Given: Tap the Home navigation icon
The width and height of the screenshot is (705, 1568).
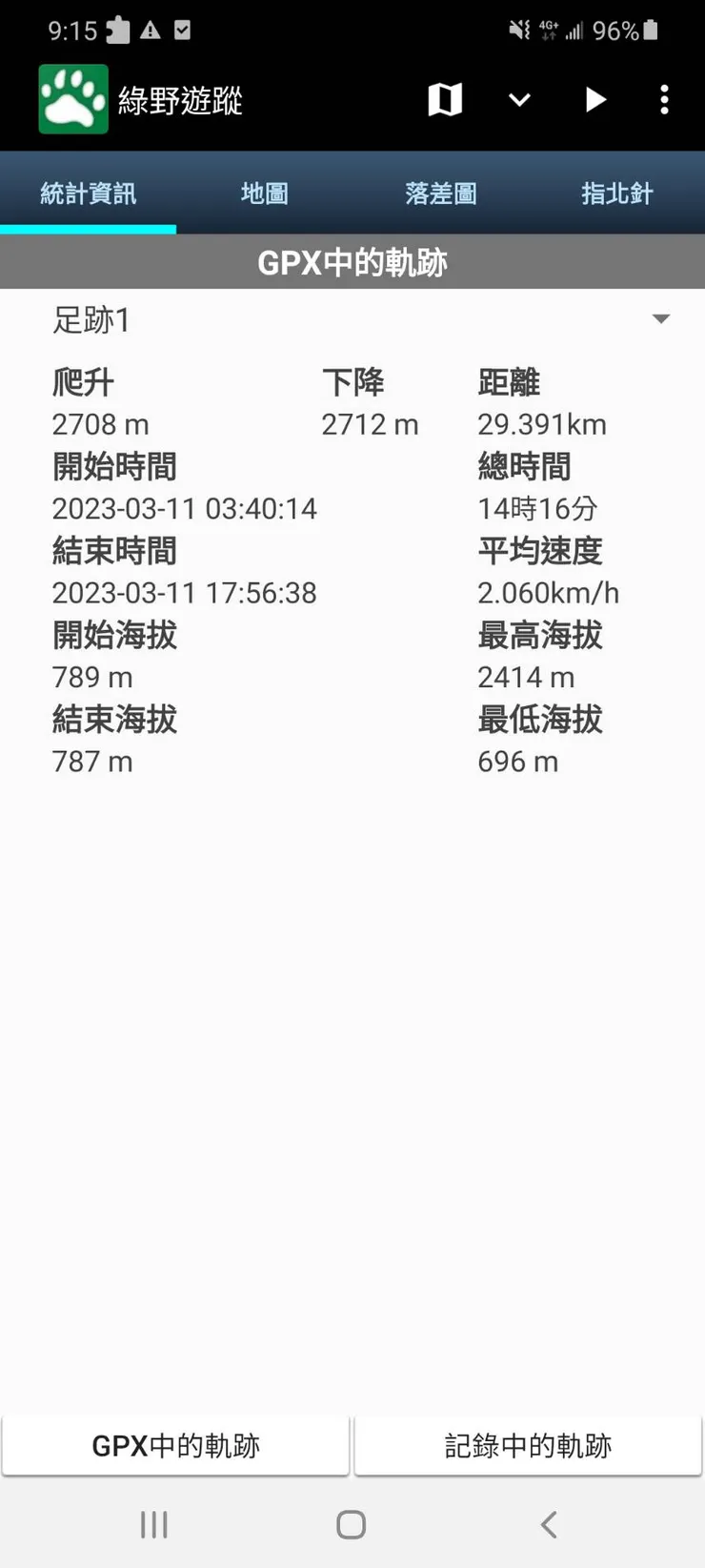Looking at the screenshot, I should click(x=351, y=1524).
